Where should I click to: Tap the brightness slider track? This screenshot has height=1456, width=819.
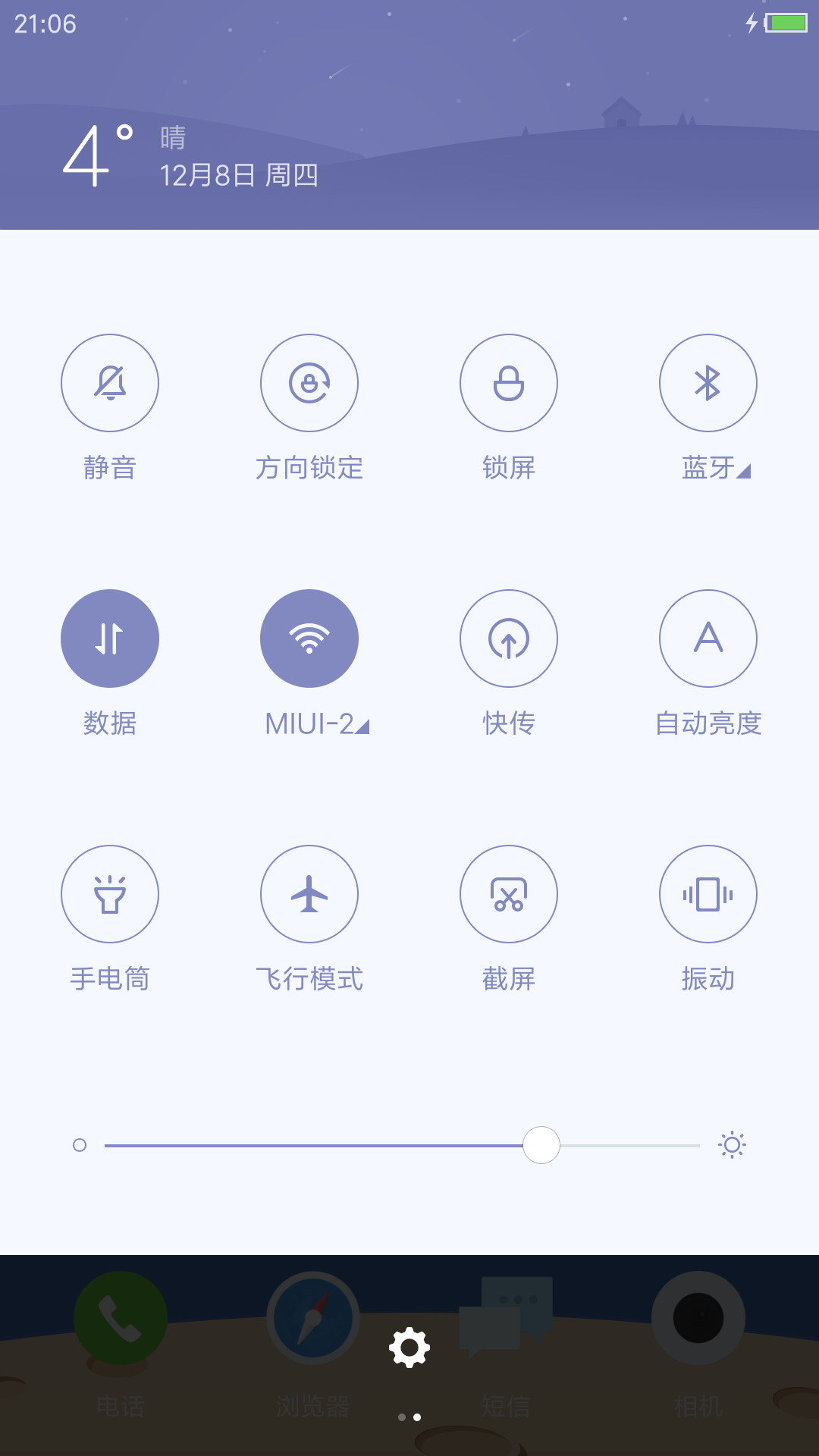tap(402, 1145)
